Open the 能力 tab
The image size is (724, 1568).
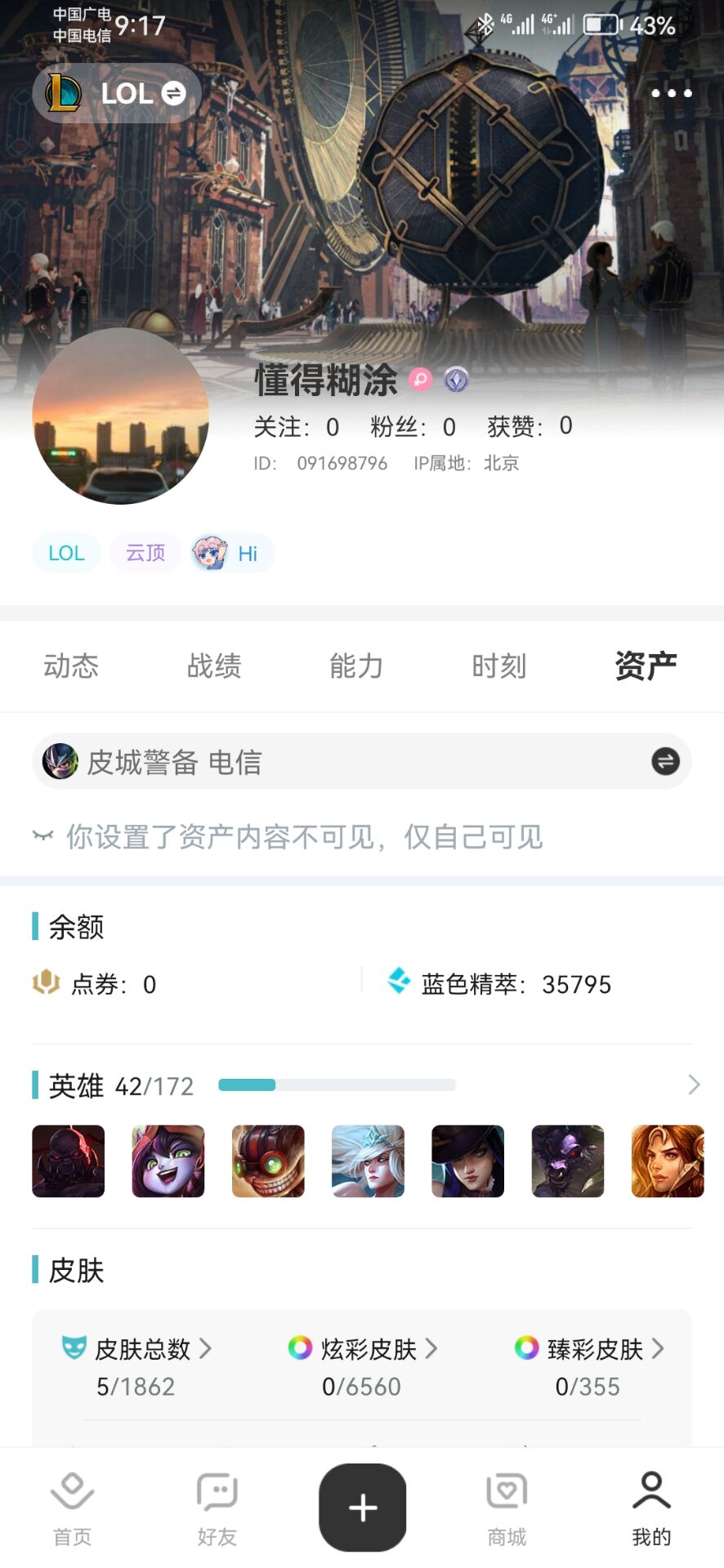[x=356, y=666]
